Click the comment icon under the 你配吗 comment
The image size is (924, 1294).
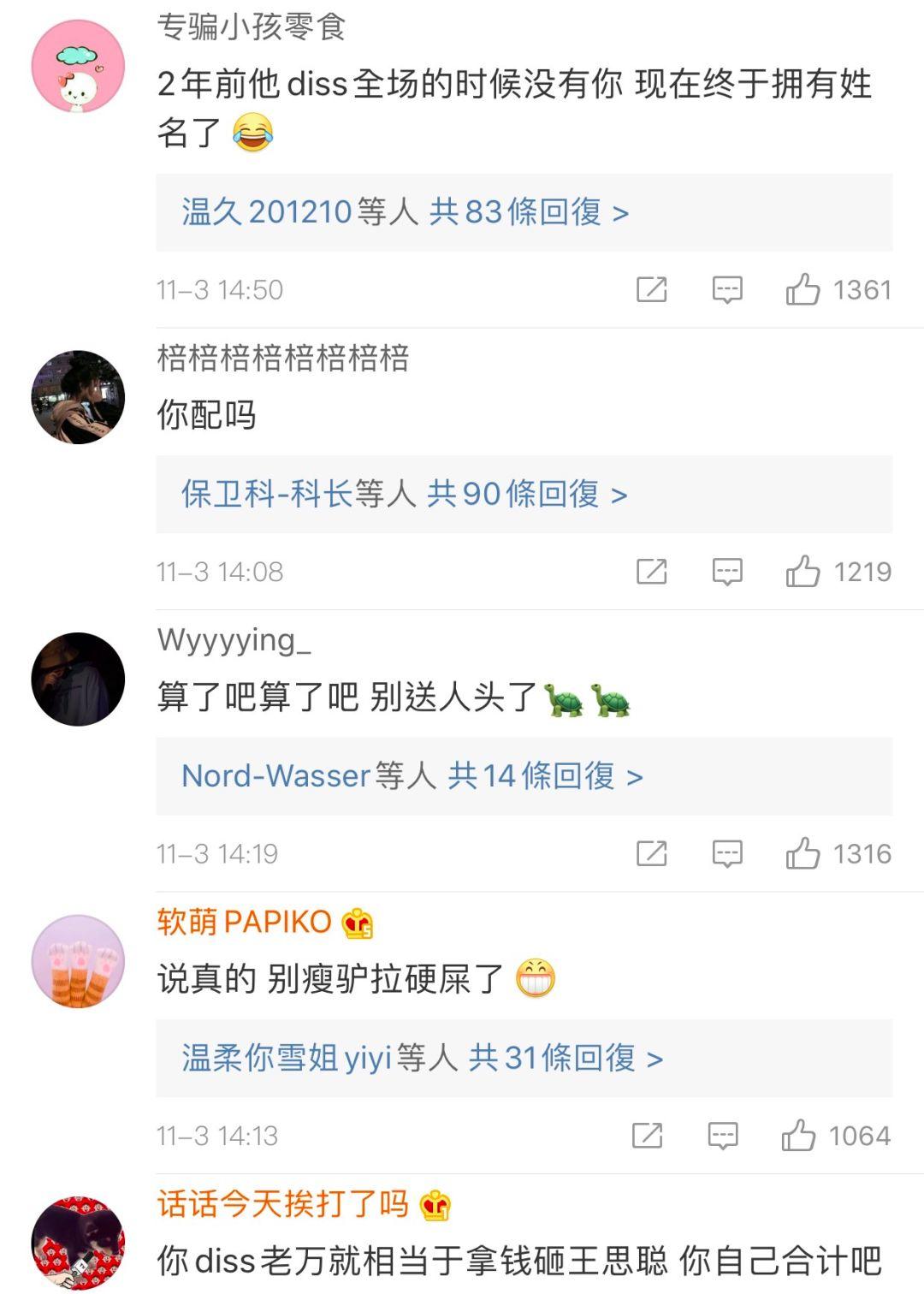click(726, 572)
